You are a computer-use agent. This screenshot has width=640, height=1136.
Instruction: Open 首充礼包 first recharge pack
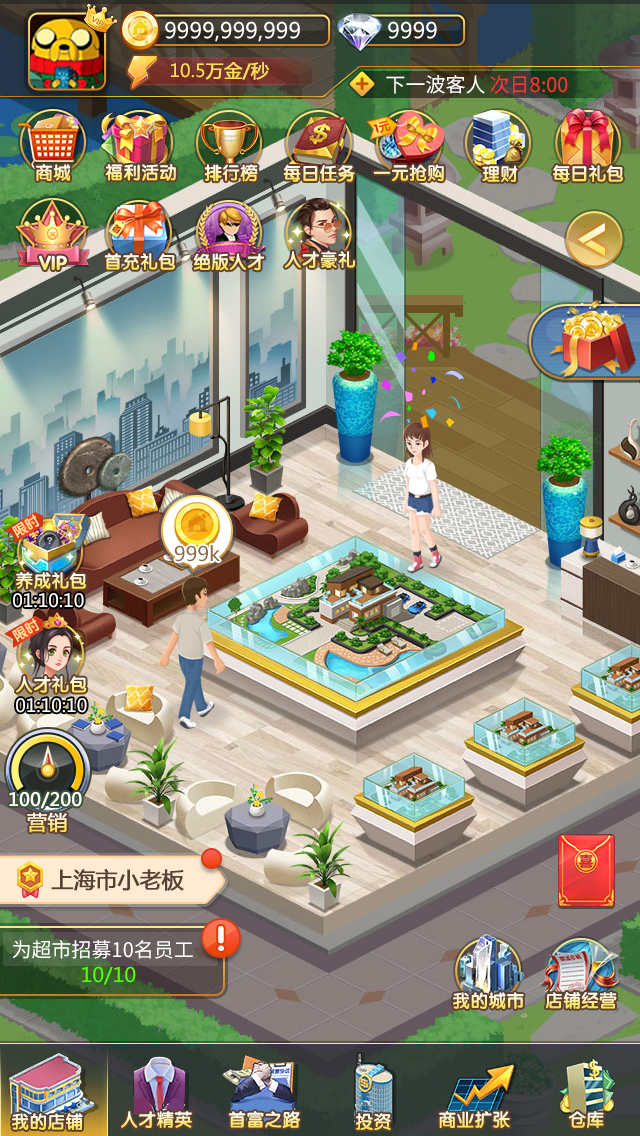(x=140, y=236)
